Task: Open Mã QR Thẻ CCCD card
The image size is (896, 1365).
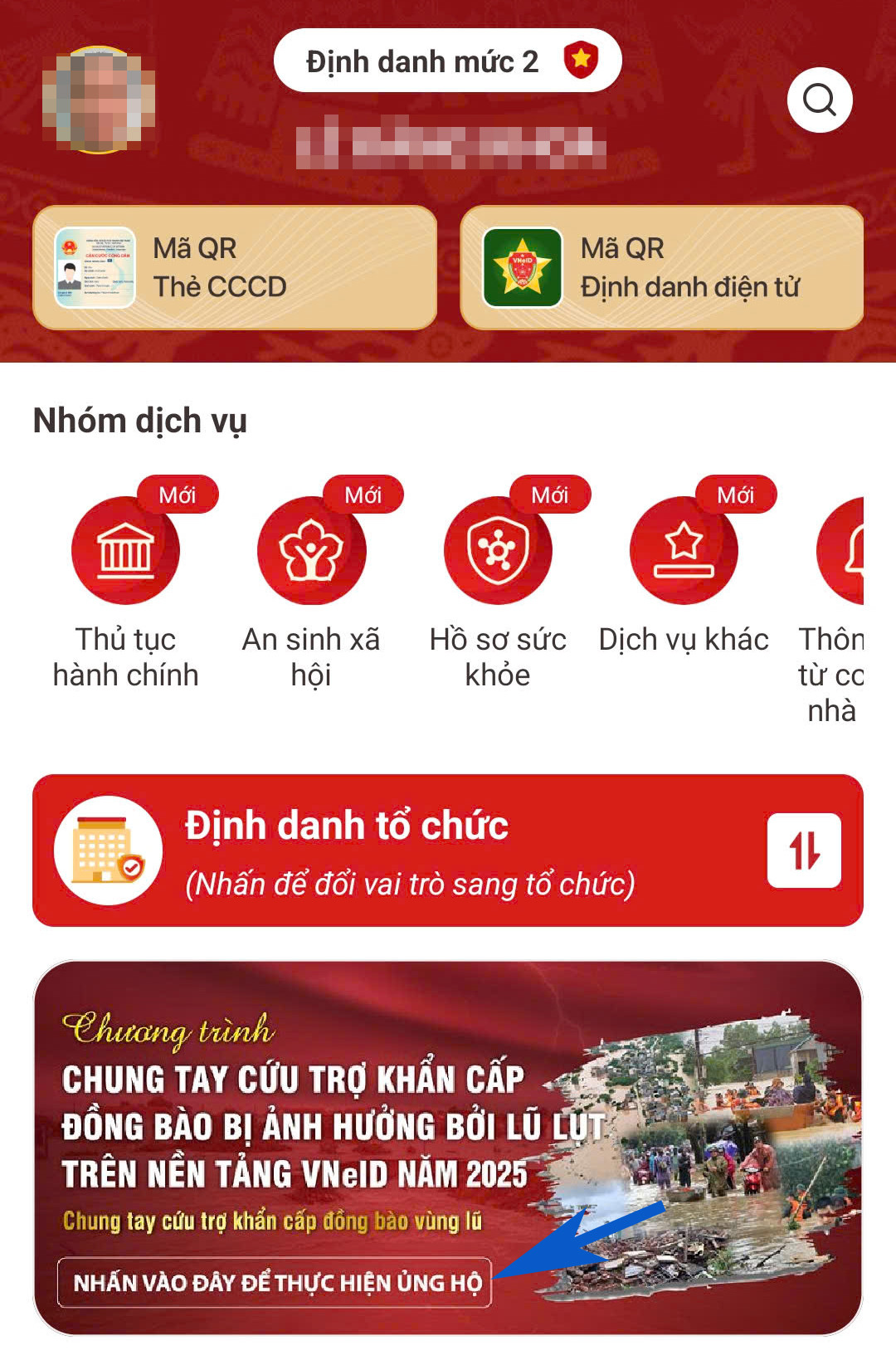Action: pos(235,267)
